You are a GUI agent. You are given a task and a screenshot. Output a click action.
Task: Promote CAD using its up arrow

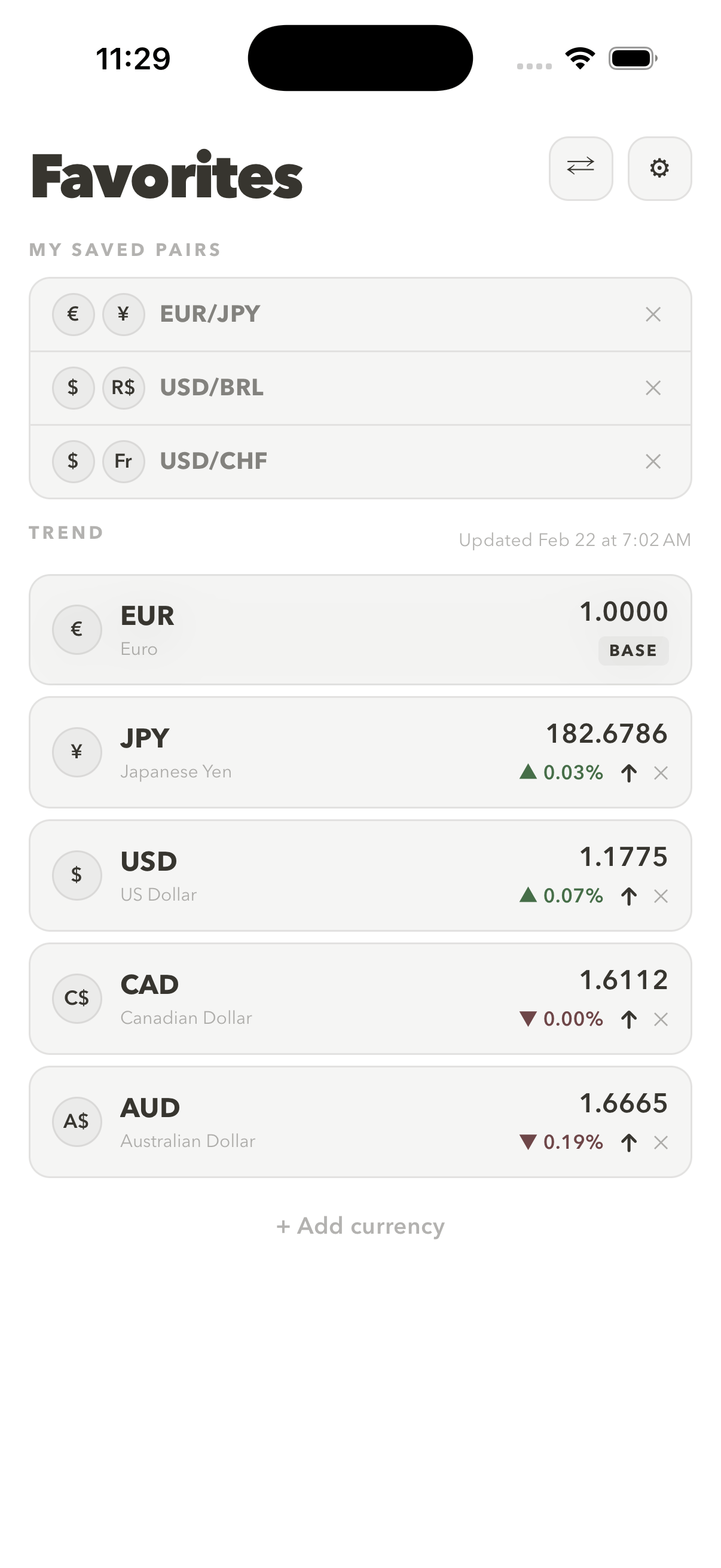tap(630, 1019)
